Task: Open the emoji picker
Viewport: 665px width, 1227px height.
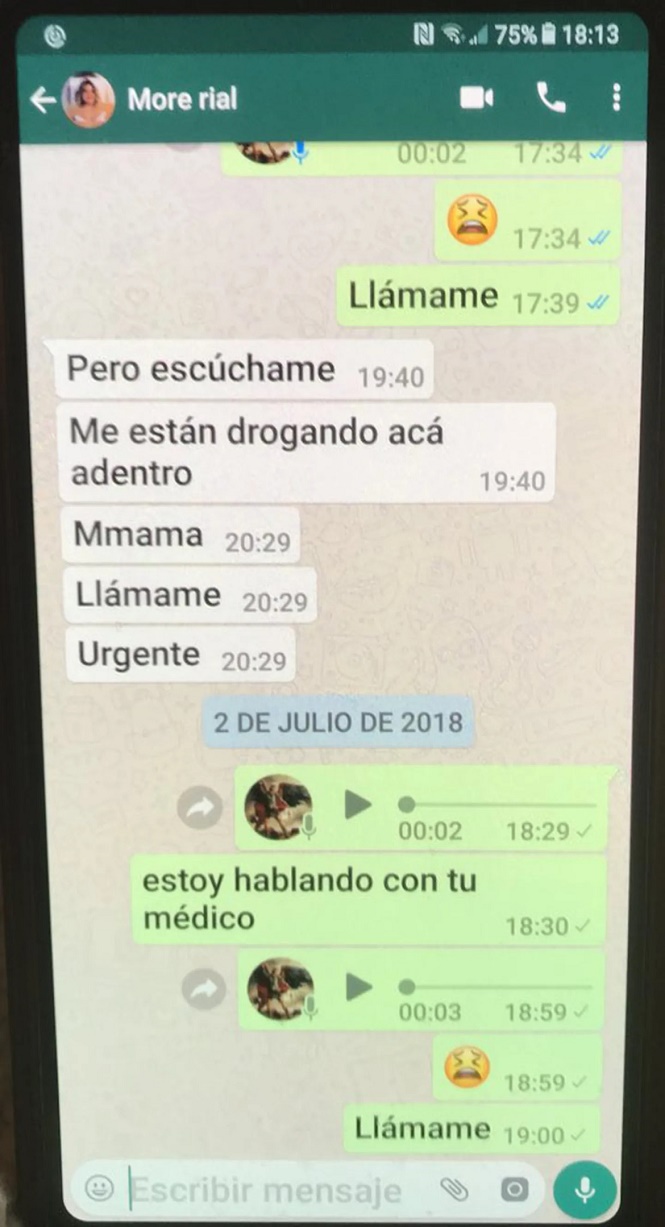Action: tap(98, 1188)
